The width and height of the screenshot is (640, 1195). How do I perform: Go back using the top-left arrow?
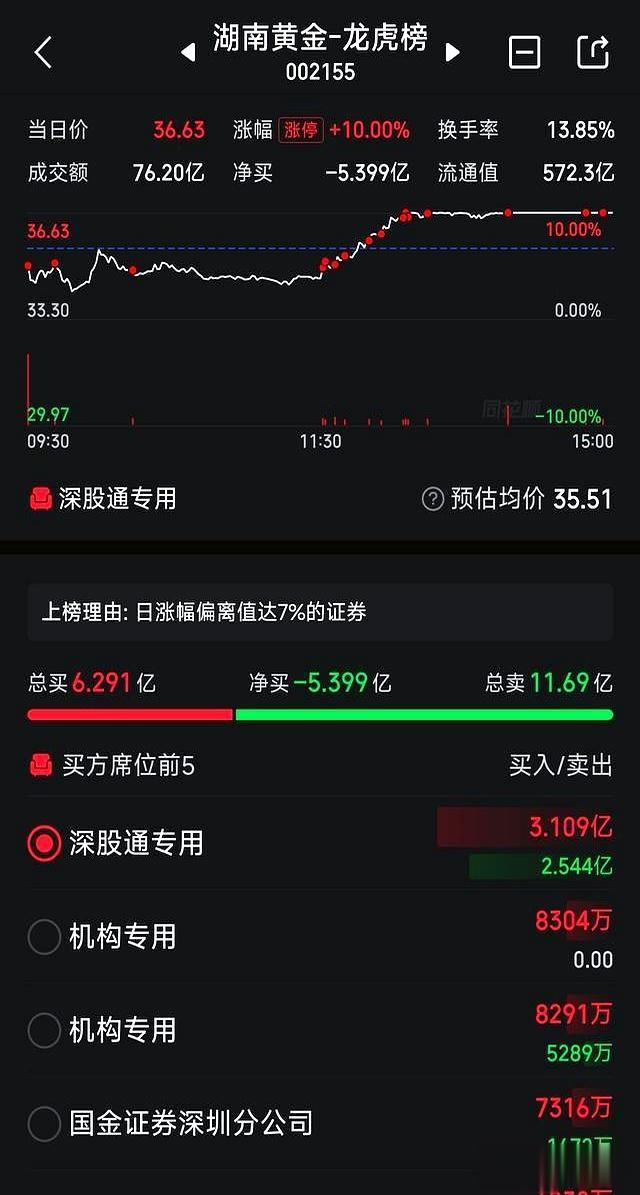[43, 52]
